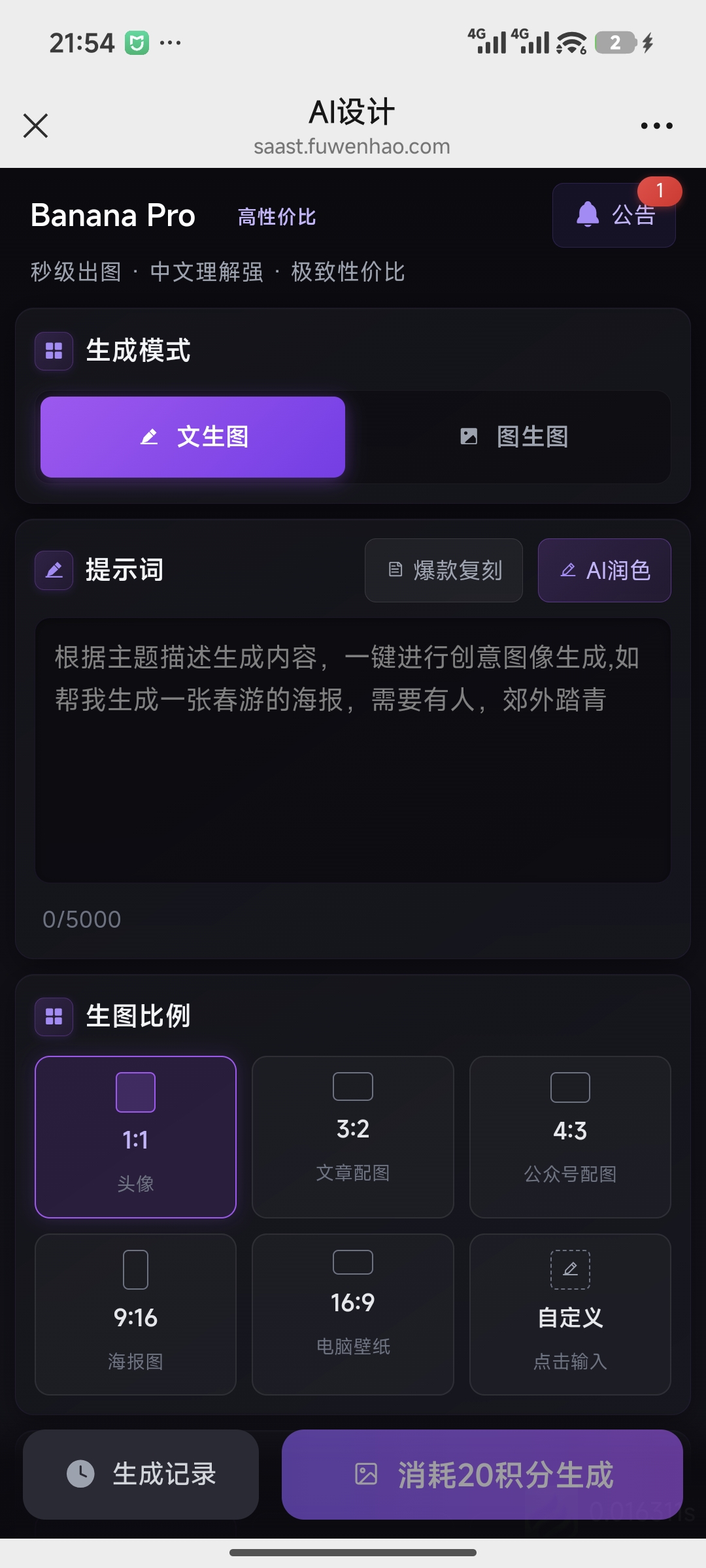This screenshot has width=706, height=1568.
Task: Open the three-dot overflow menu
Action: click(x=656, y=125)
